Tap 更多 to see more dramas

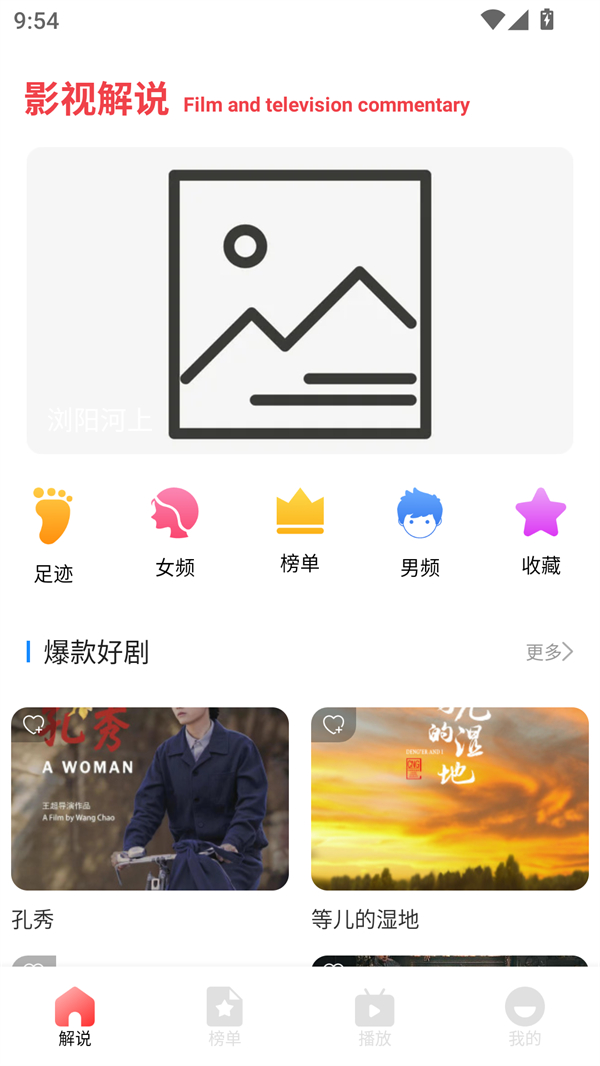pyautogui.click(x=549, y=652)
